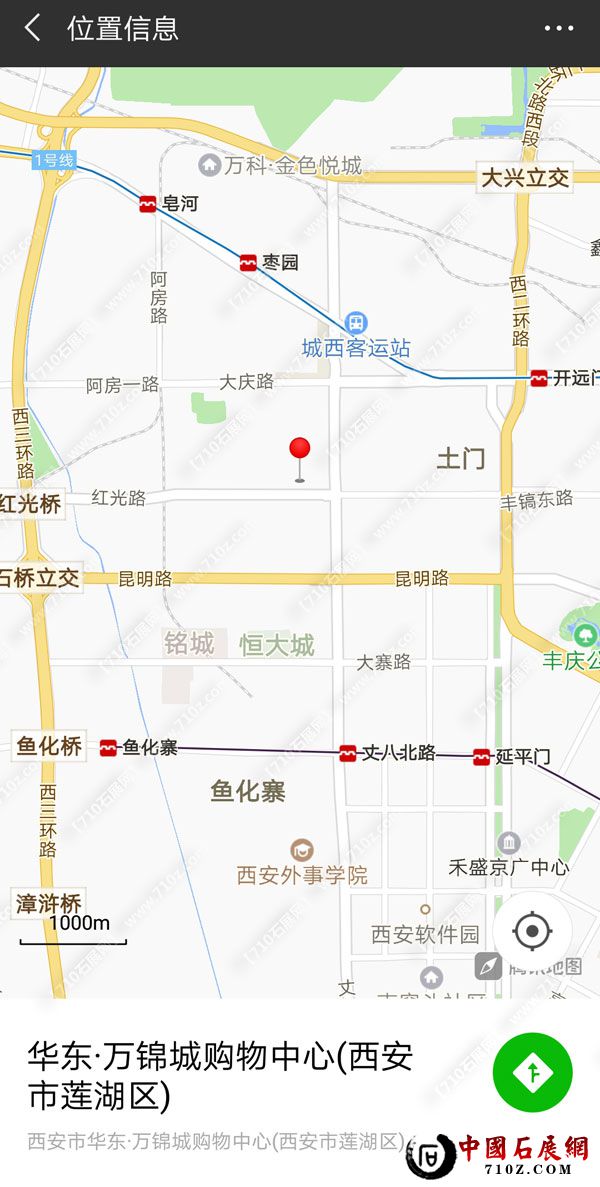Go back from the 位置信息 screen
This screenshot has height=1187, width=600.
[x=32, y=29]
